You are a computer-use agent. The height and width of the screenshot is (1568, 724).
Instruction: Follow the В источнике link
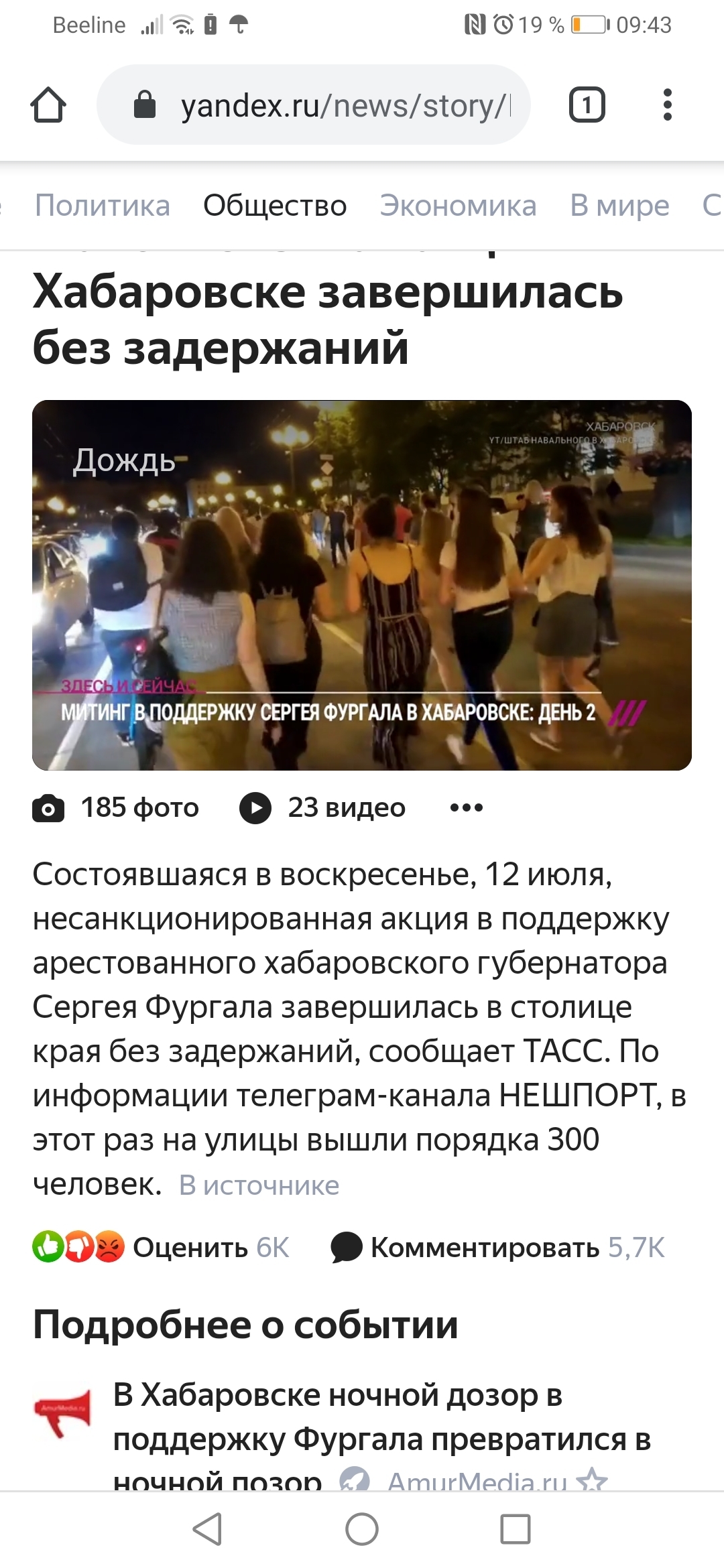(x=259, y=1185)
